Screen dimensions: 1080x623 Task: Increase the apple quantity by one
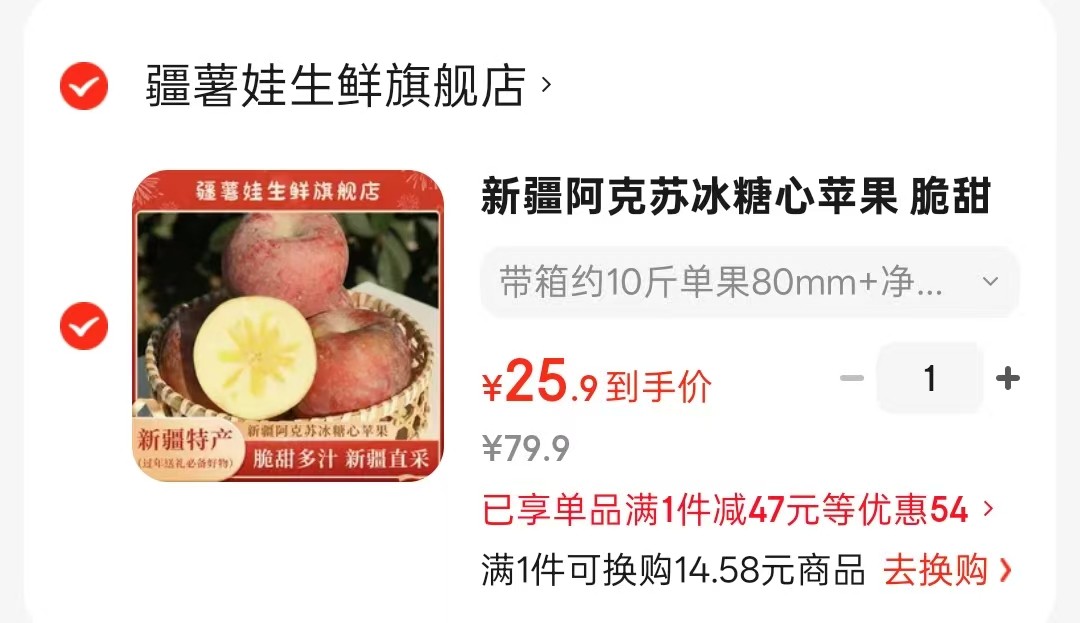click(x=1008, y=379)
